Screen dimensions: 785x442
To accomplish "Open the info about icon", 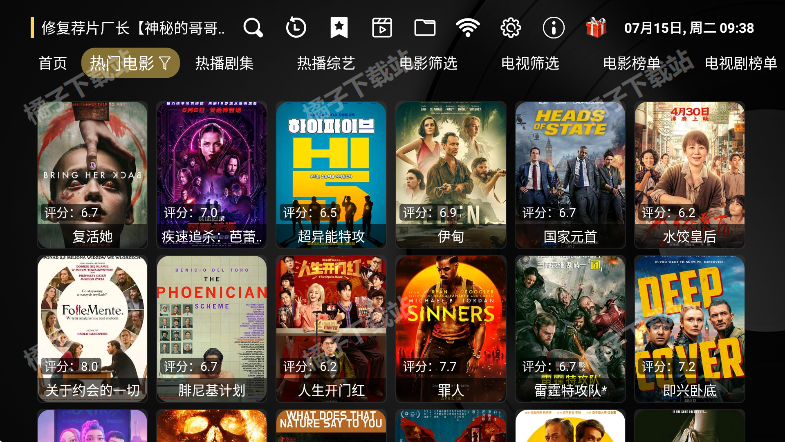I will tap(553, 28).
